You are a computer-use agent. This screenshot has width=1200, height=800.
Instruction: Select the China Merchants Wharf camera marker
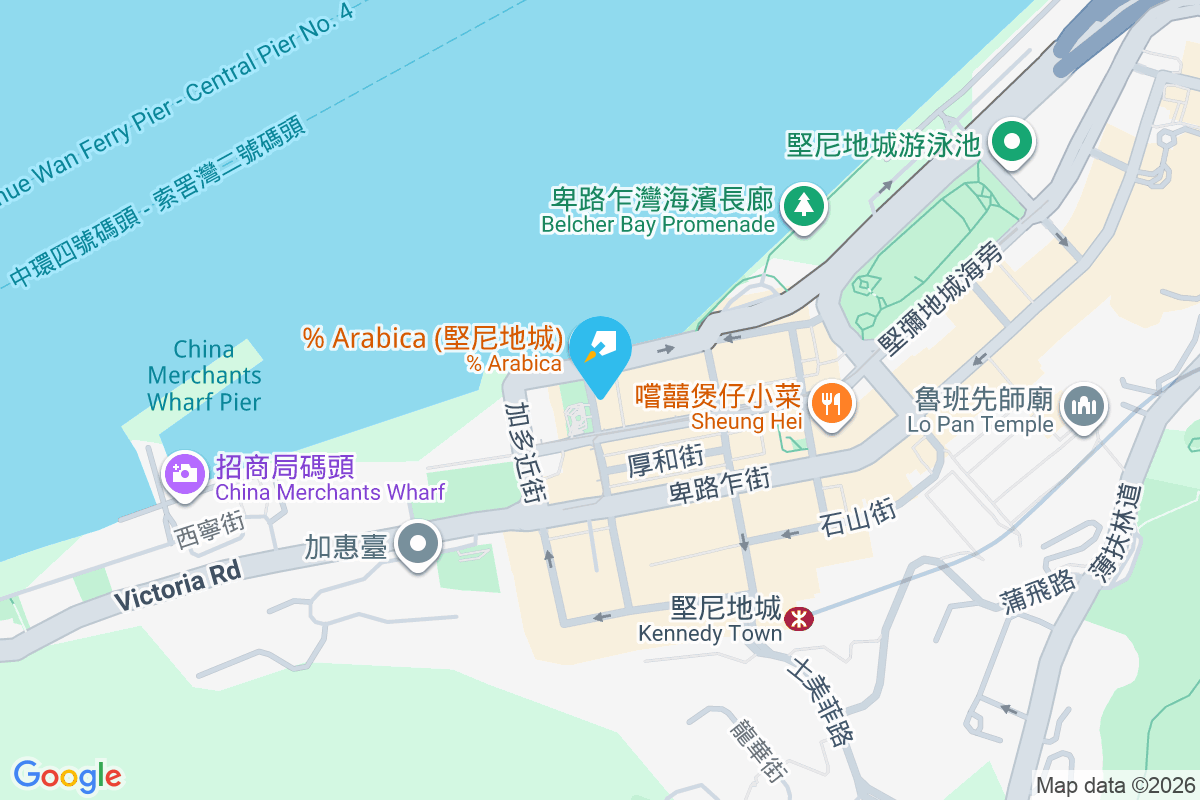coord(185,471)
